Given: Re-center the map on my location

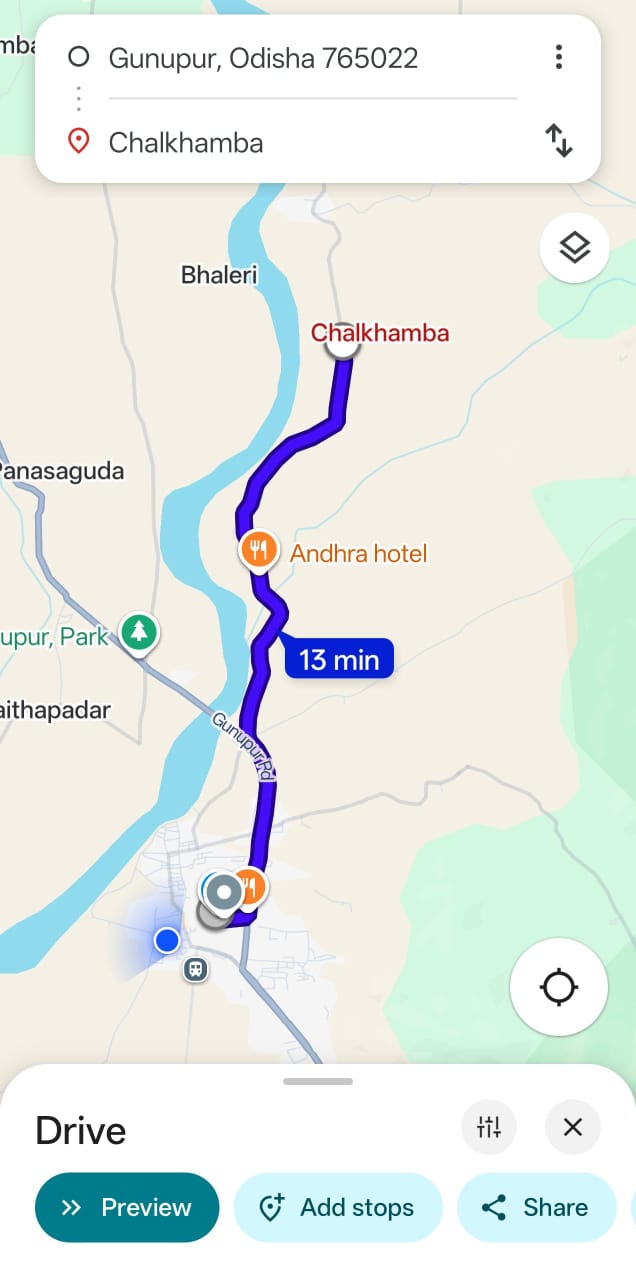Looking at the screenshot, I should (x=558, y=987).
